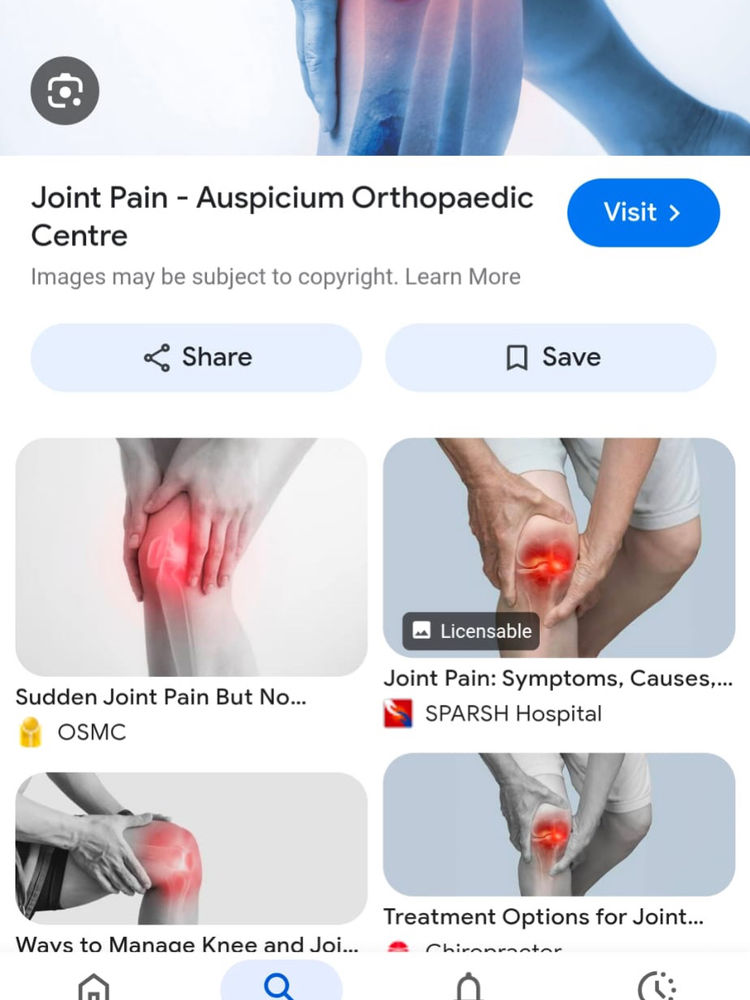Open the Learn More copyright link
Viewport: 750px width, 1000px height.
coord(463,277)
